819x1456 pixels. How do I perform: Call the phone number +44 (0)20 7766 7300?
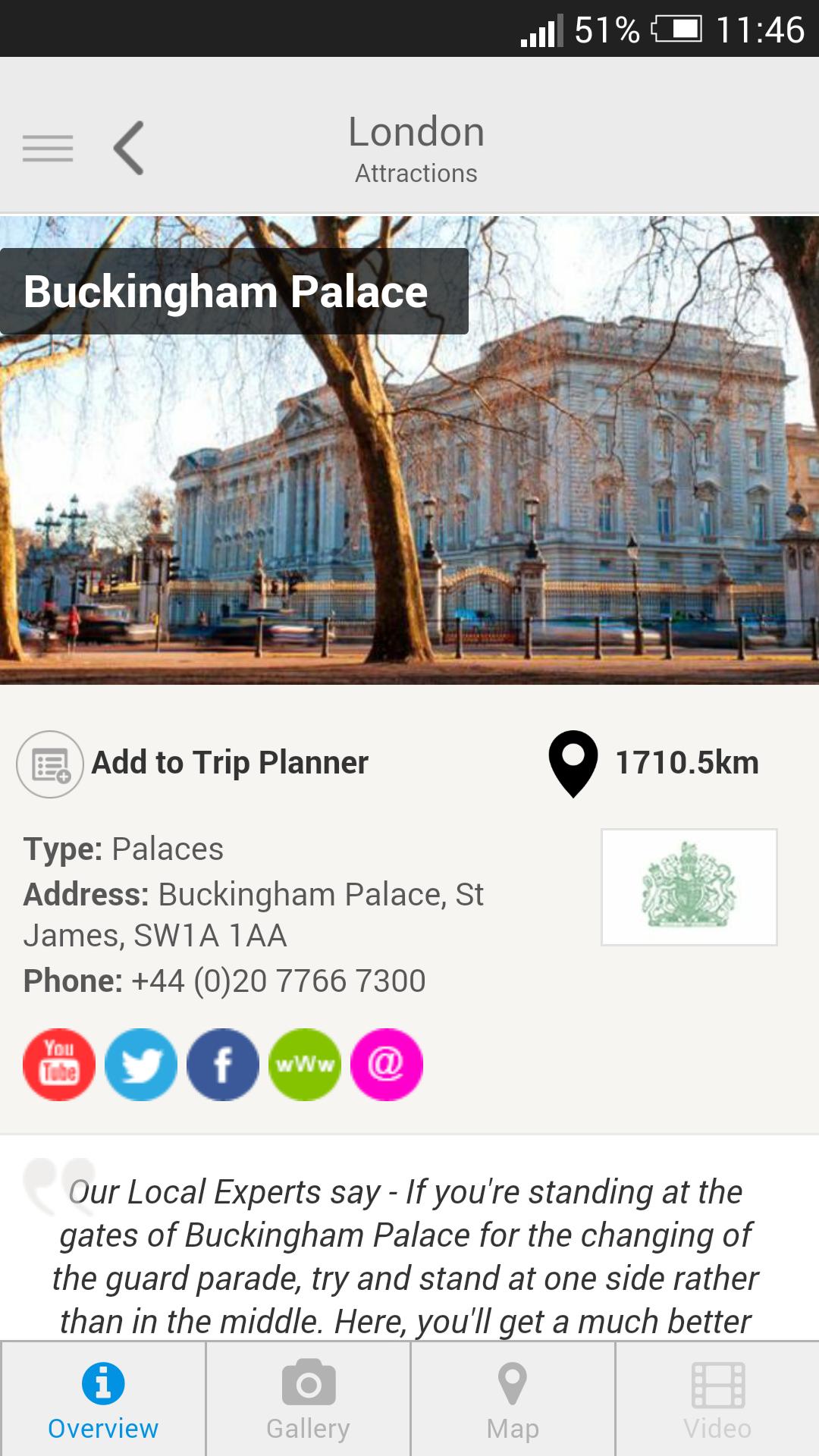click(x=278, y=981)
